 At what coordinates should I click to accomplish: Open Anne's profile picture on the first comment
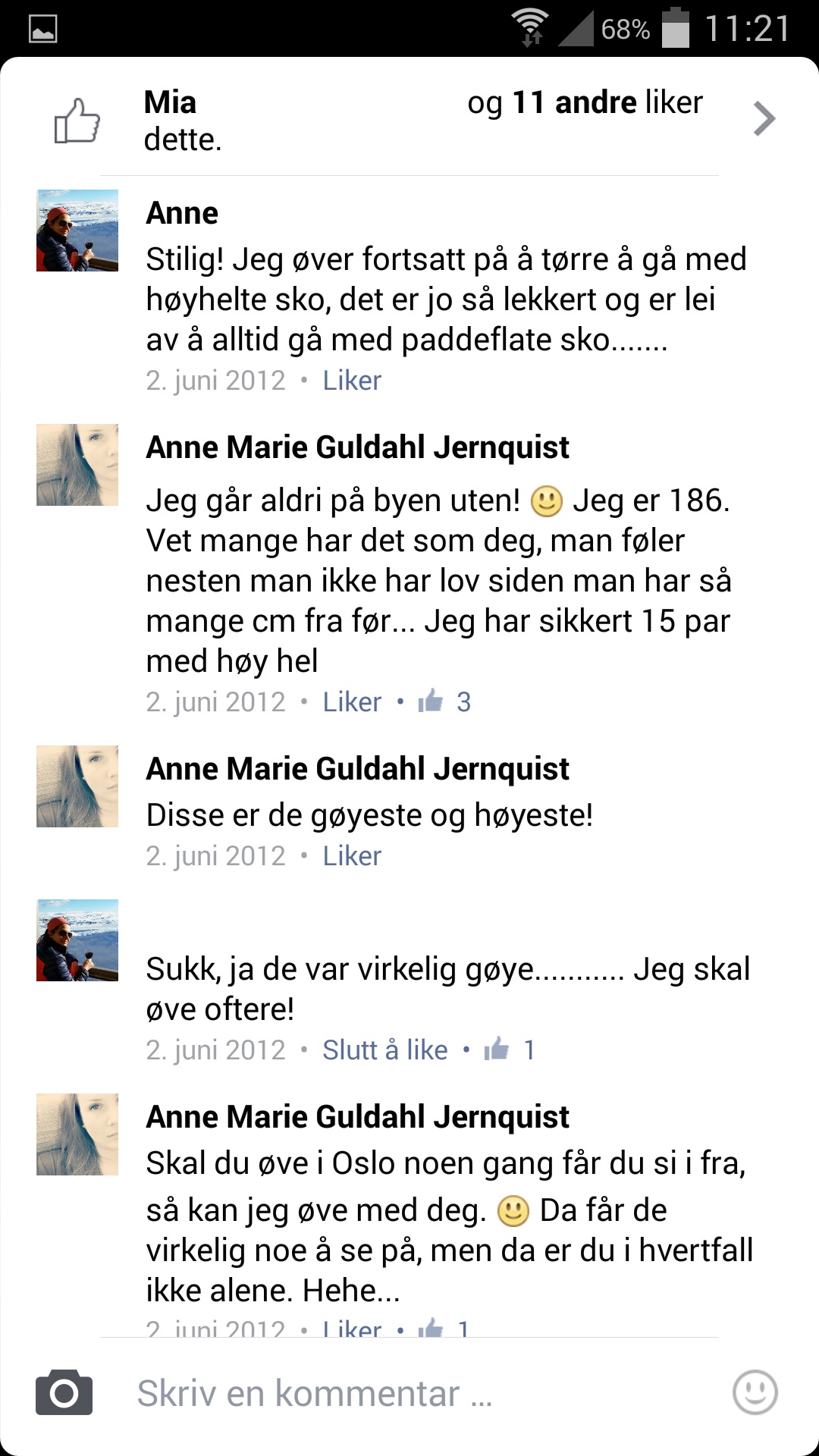(77, 231)
